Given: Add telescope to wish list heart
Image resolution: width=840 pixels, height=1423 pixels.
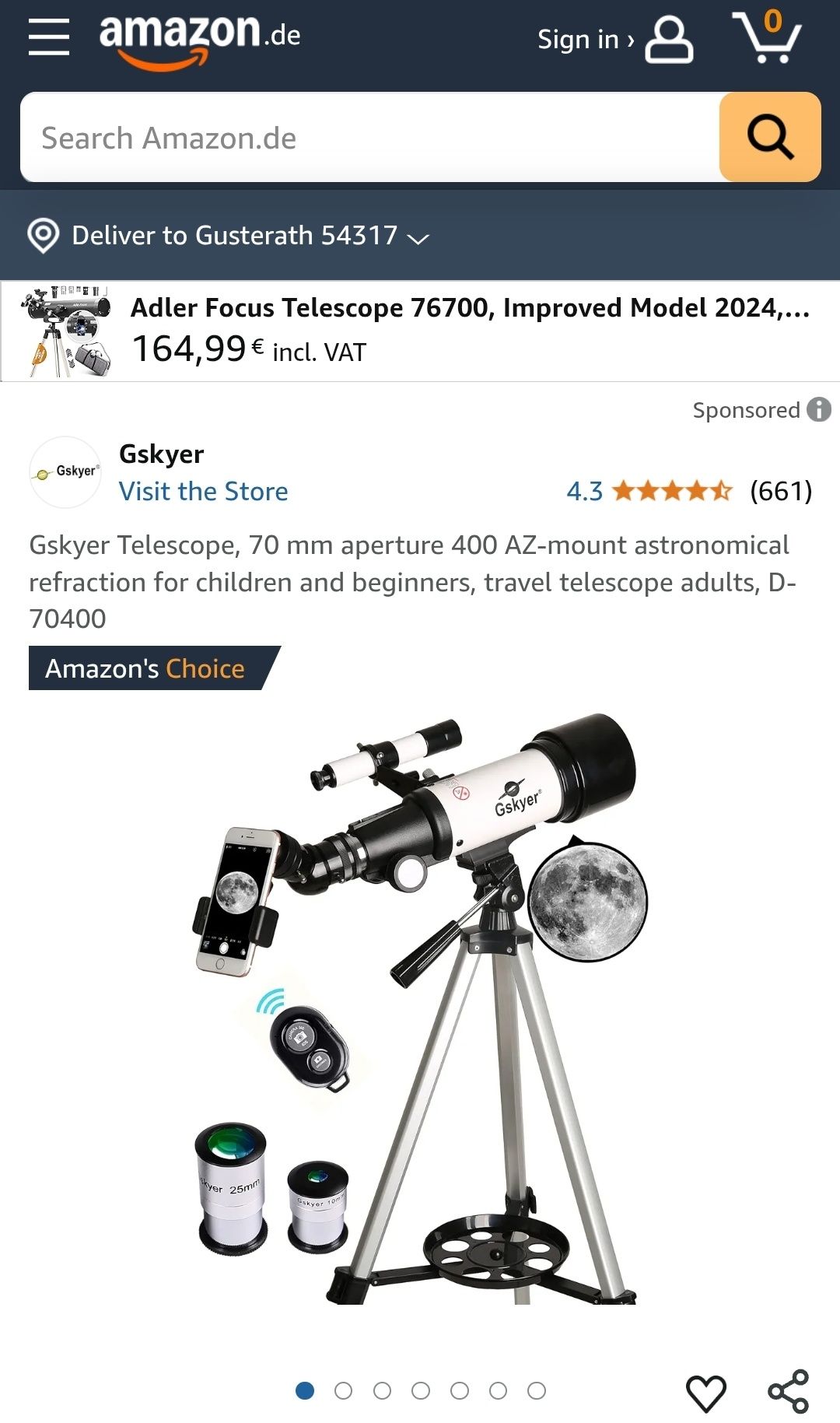Looking at the screenshot, I should (x=705, y=1393).
